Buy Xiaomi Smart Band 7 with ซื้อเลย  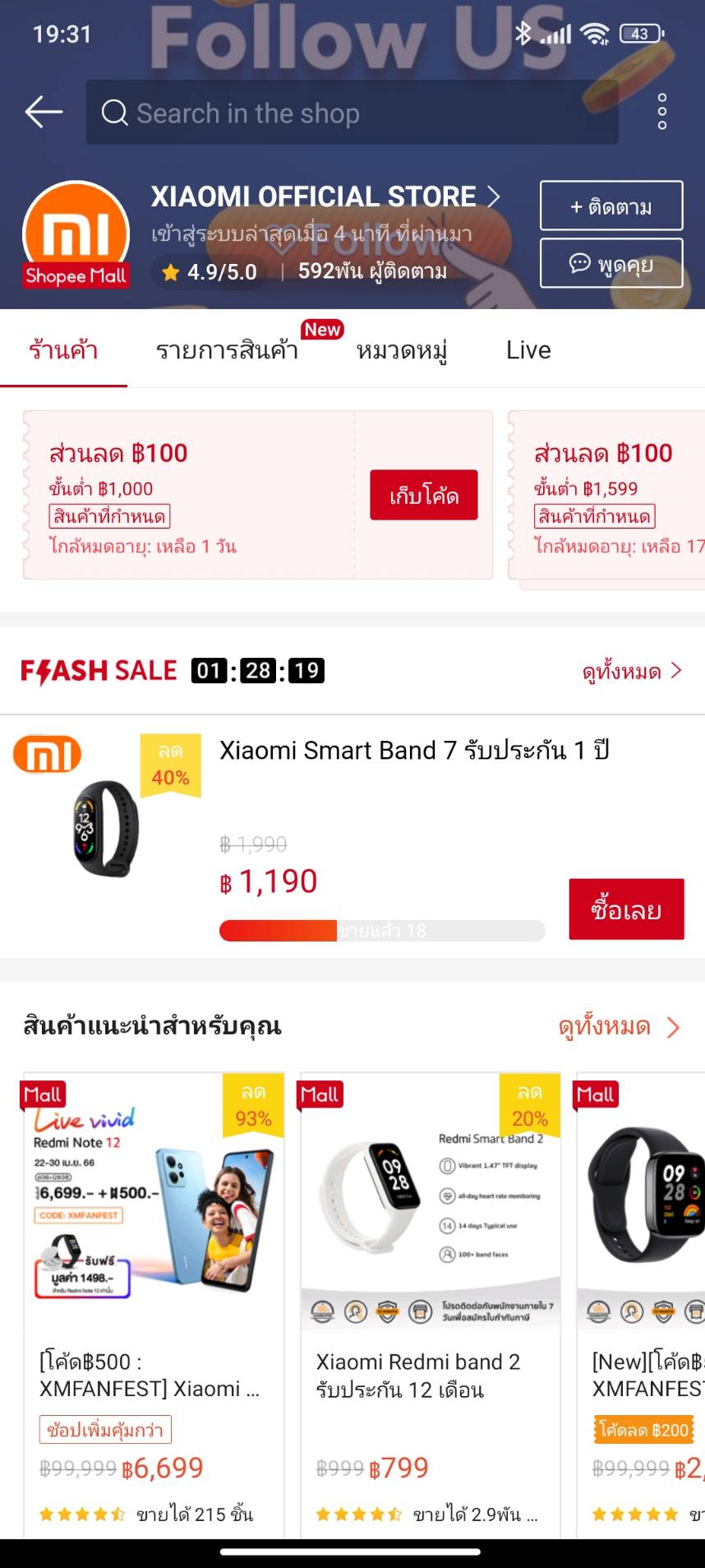click(x=625, y=909)
